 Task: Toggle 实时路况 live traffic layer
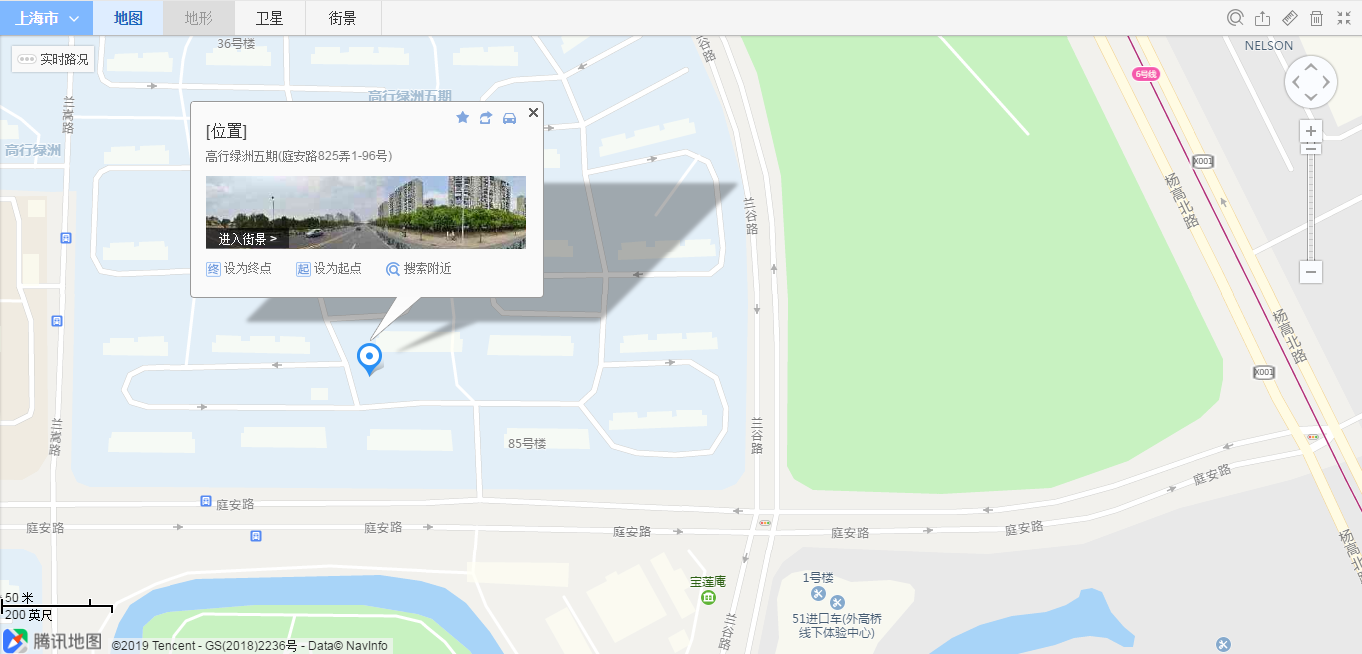click(x=54, y=60)
